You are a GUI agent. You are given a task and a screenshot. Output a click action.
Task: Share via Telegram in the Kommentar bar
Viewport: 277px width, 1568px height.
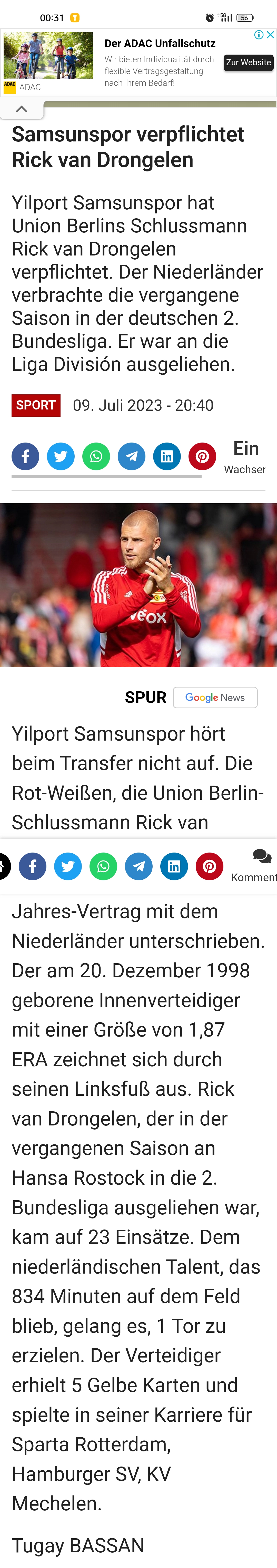[139, 866]
